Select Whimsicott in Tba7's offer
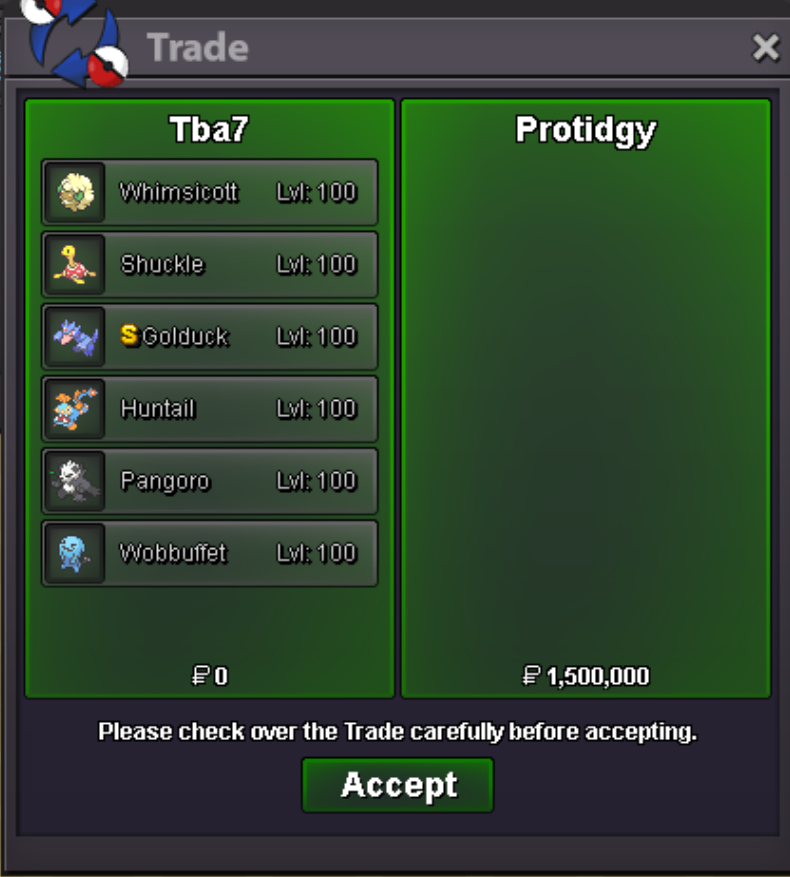This screenshot has height=877, width=790. click(210, 192)
